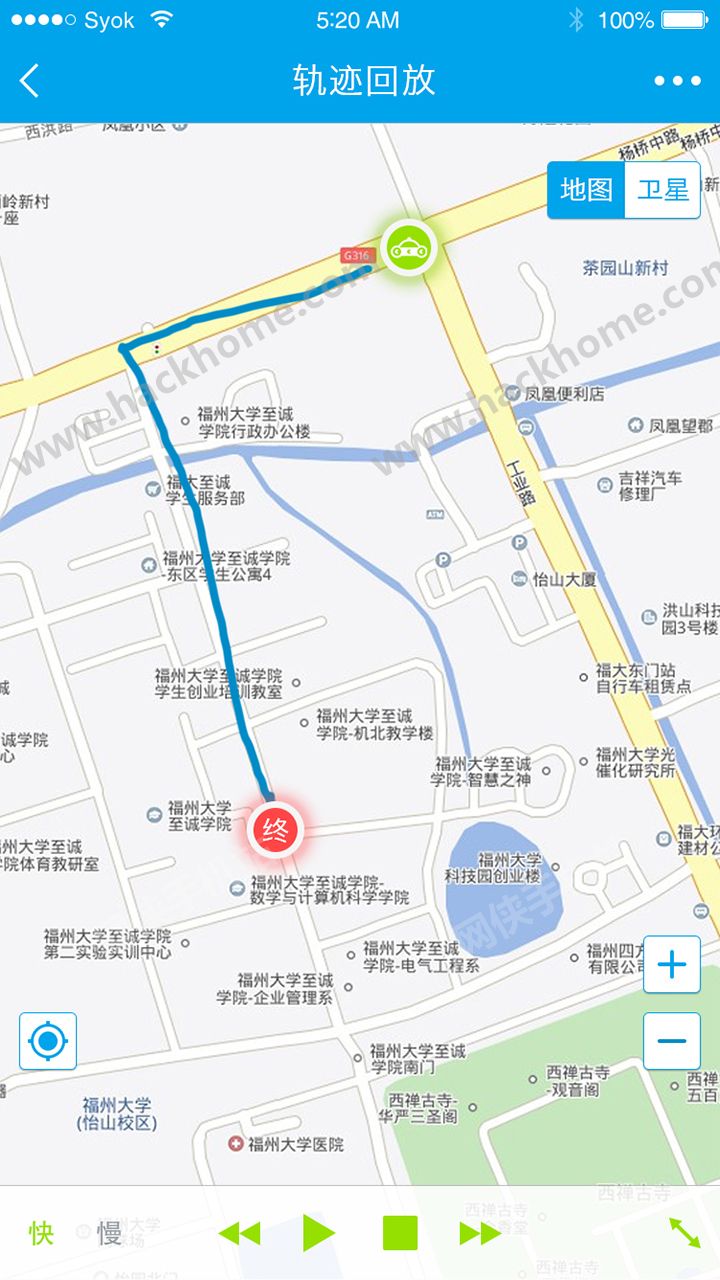This screenshot has width=720, height=1280.
Task: Zoom in on the map
Action: tap(671, 965)
